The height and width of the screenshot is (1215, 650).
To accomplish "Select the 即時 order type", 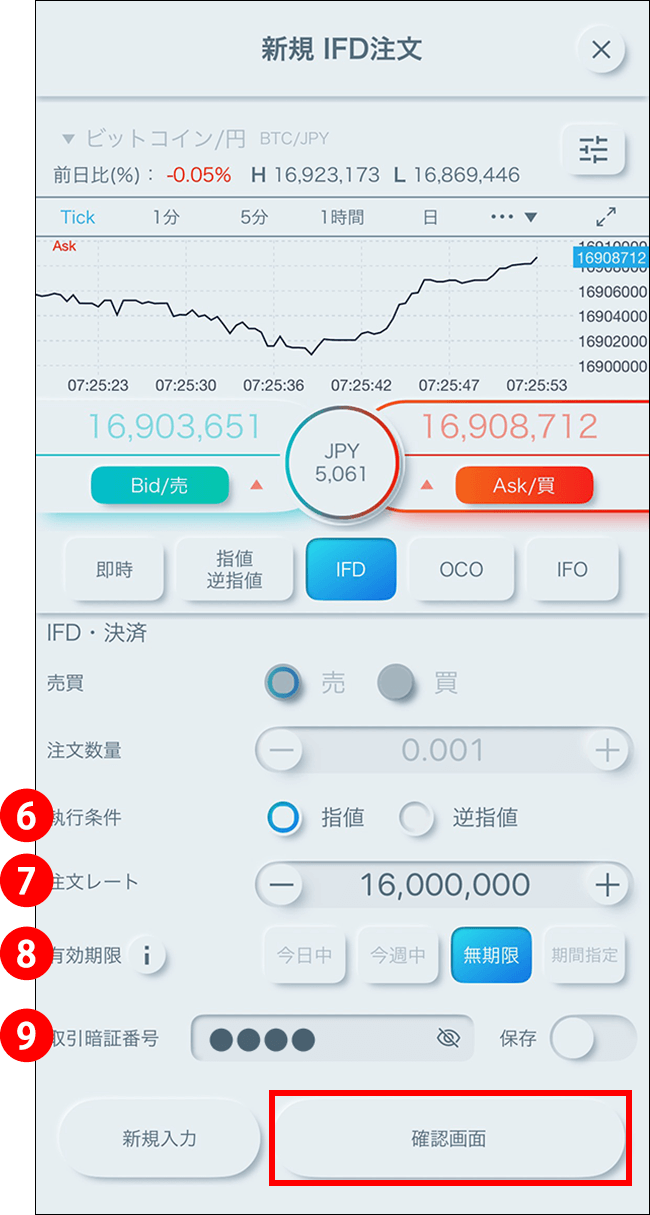I will (114, 569).
